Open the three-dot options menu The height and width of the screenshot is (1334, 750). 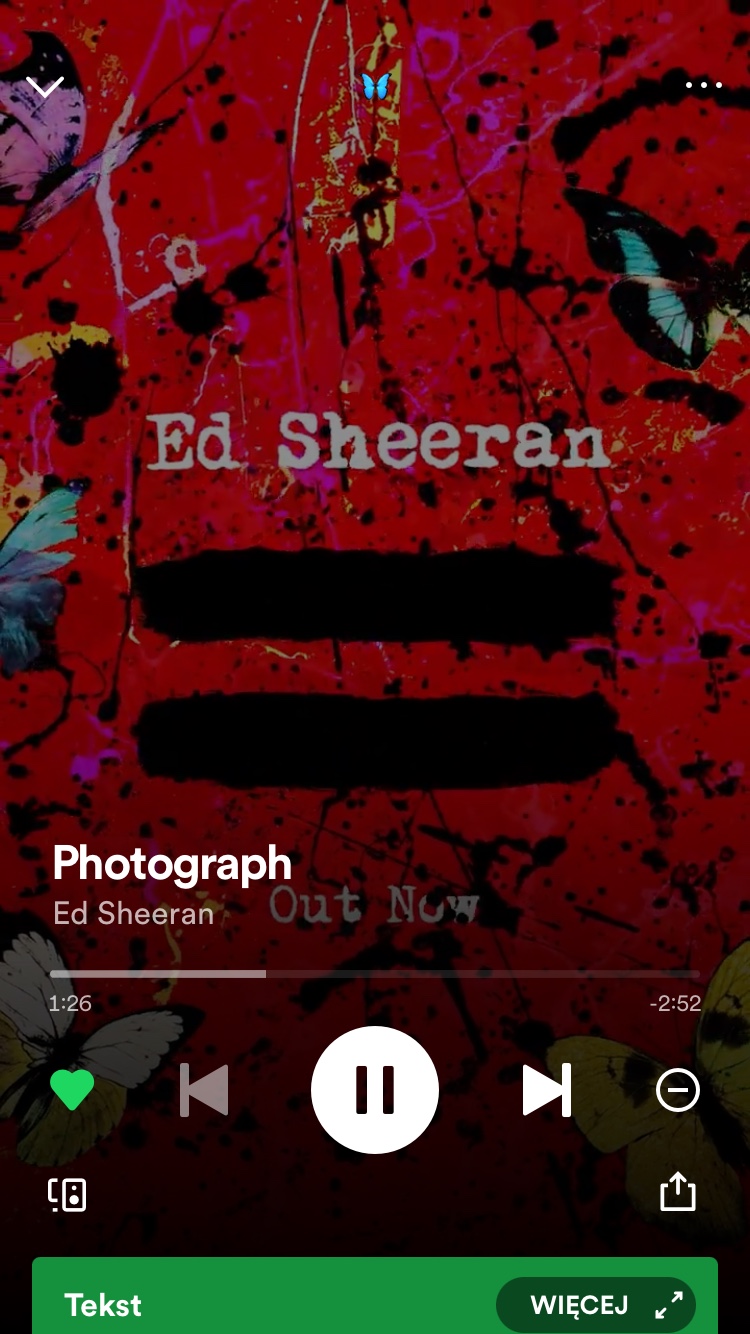click(x=703, y=86)
